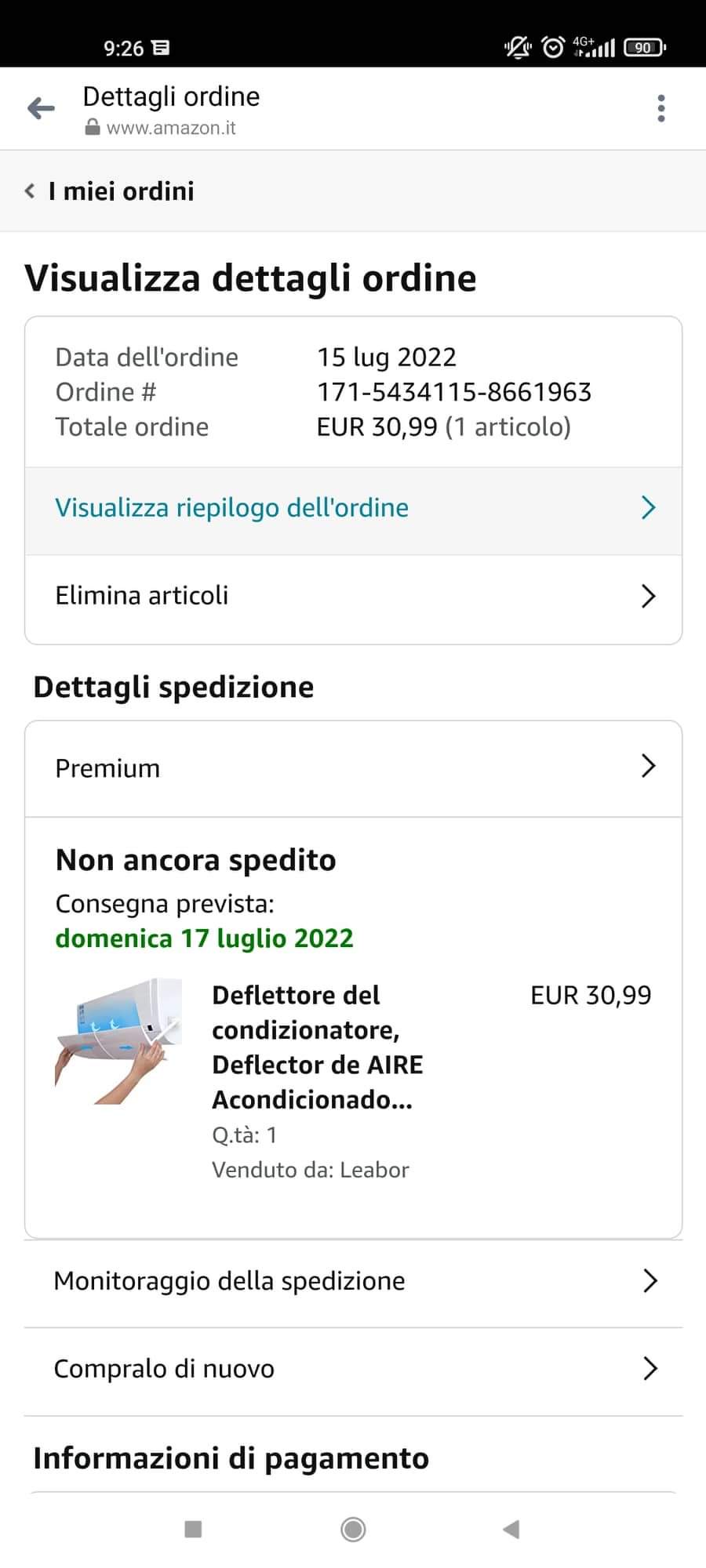
Task: Open the three-dot overflow menu
Action: [x=661, y=108]
